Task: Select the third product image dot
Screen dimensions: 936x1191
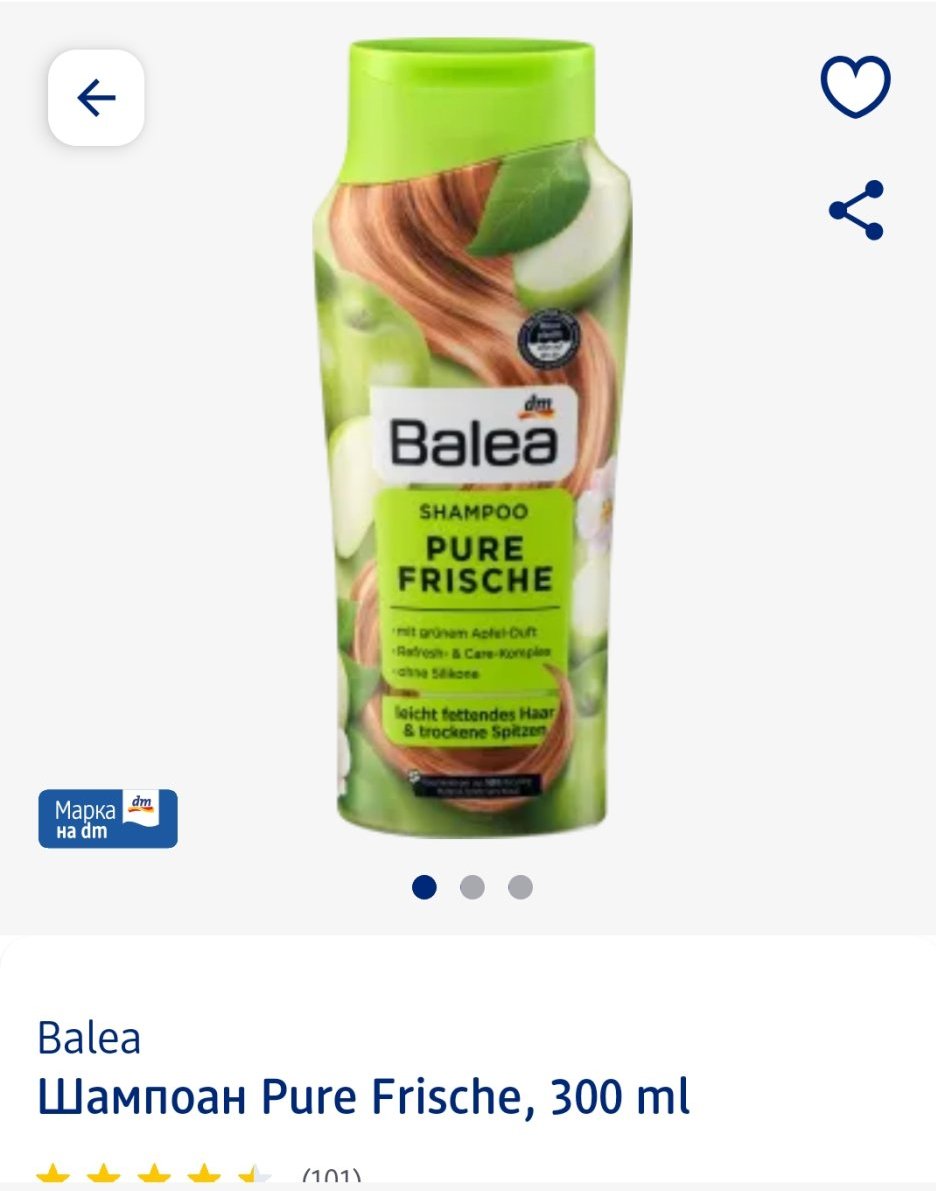Action: (520, 887)
